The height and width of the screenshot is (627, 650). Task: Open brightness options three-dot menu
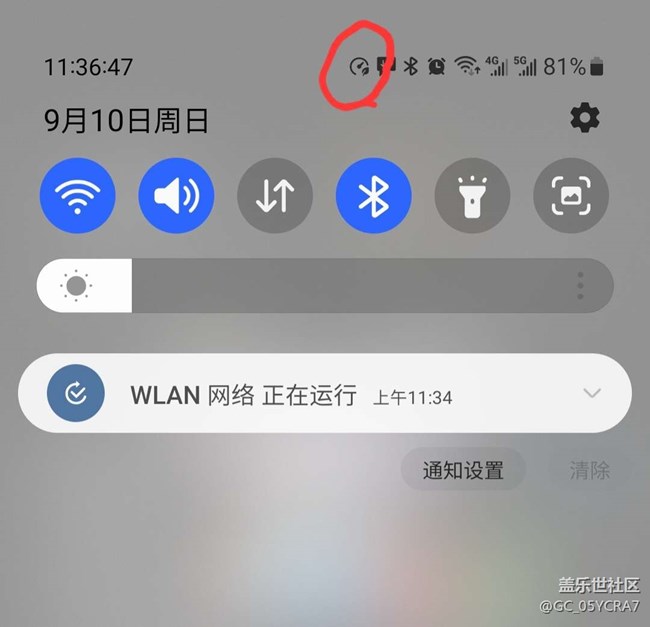click(x=580, y=286)
